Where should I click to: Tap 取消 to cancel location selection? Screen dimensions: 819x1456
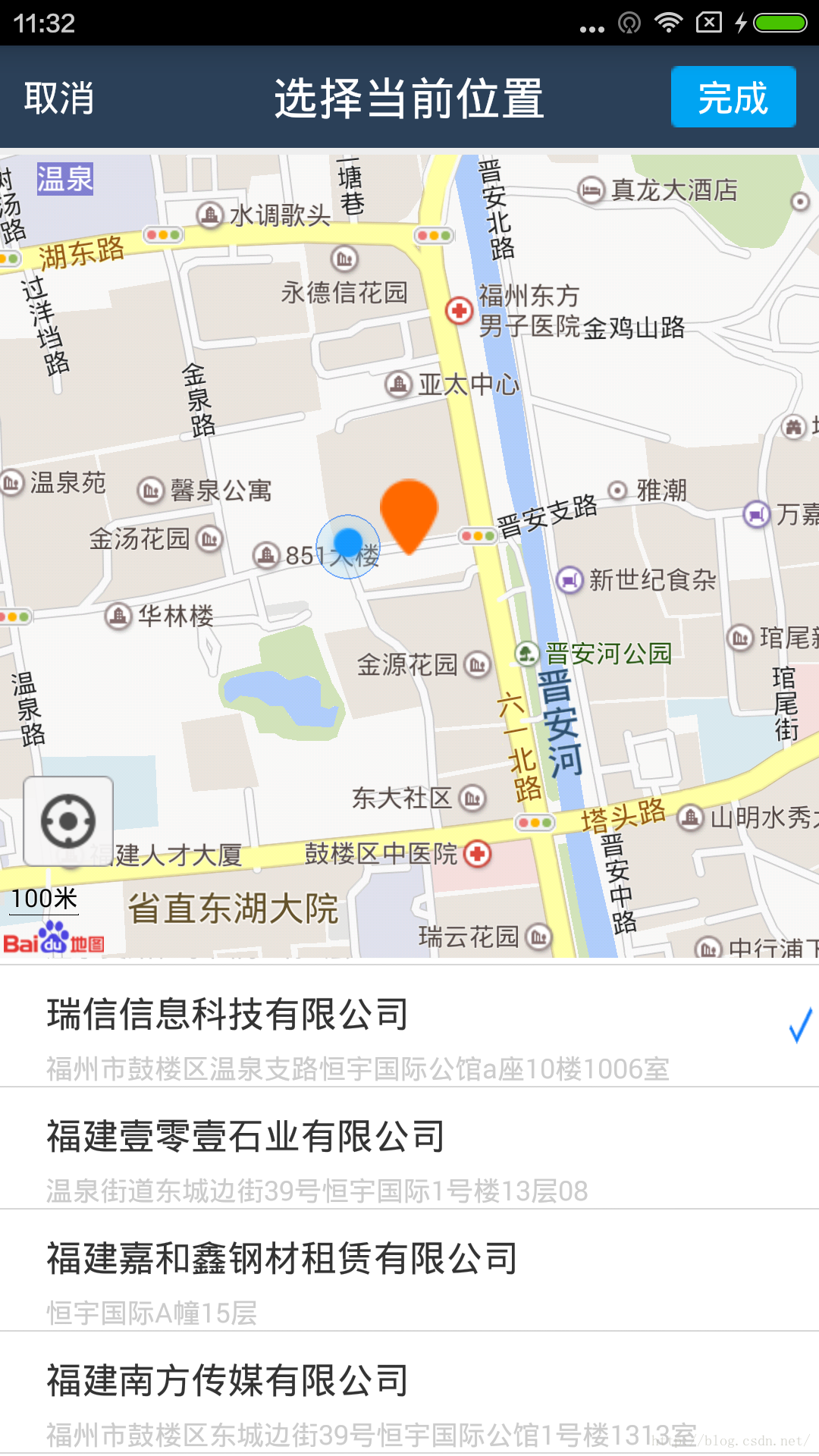click(59, 98)
